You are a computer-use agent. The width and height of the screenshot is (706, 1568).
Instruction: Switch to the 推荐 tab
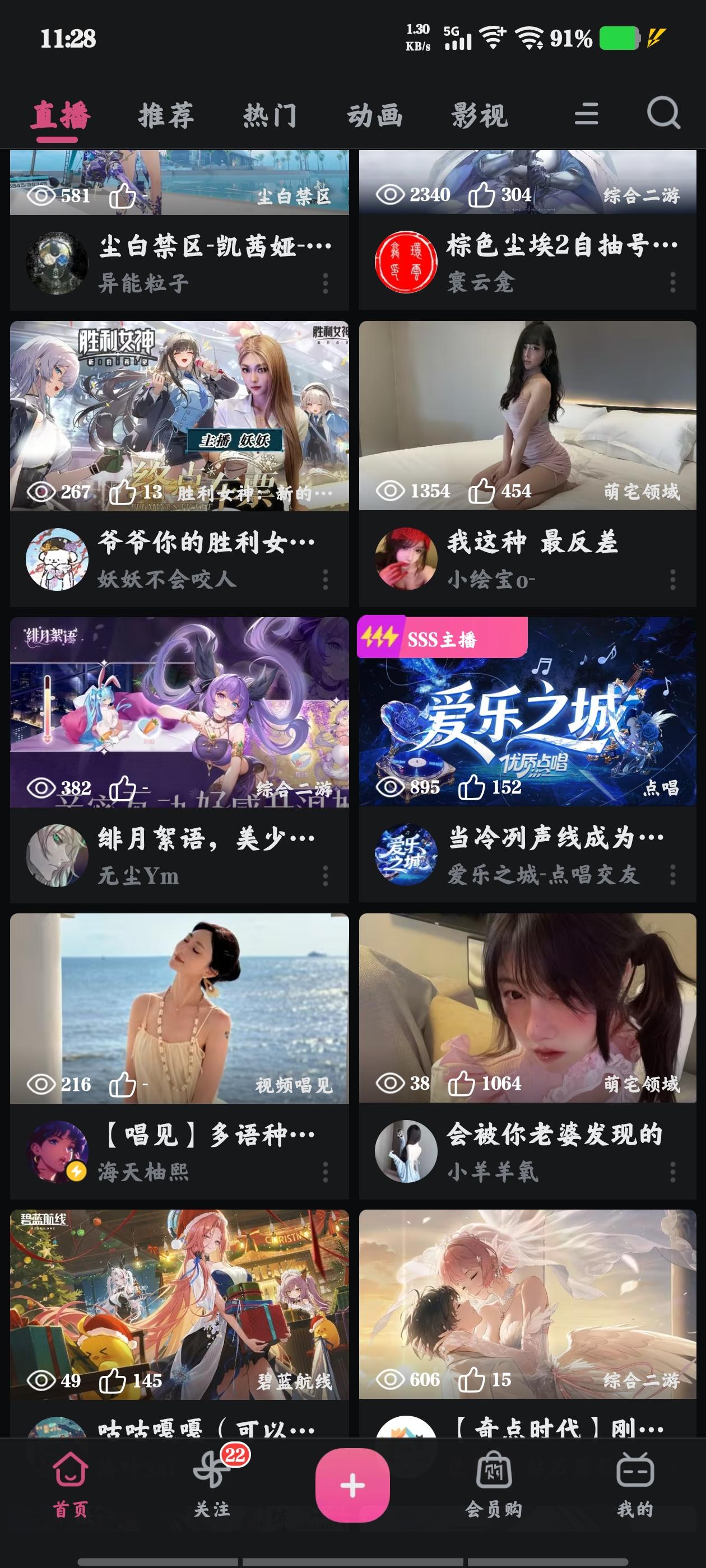pos(166,115)
